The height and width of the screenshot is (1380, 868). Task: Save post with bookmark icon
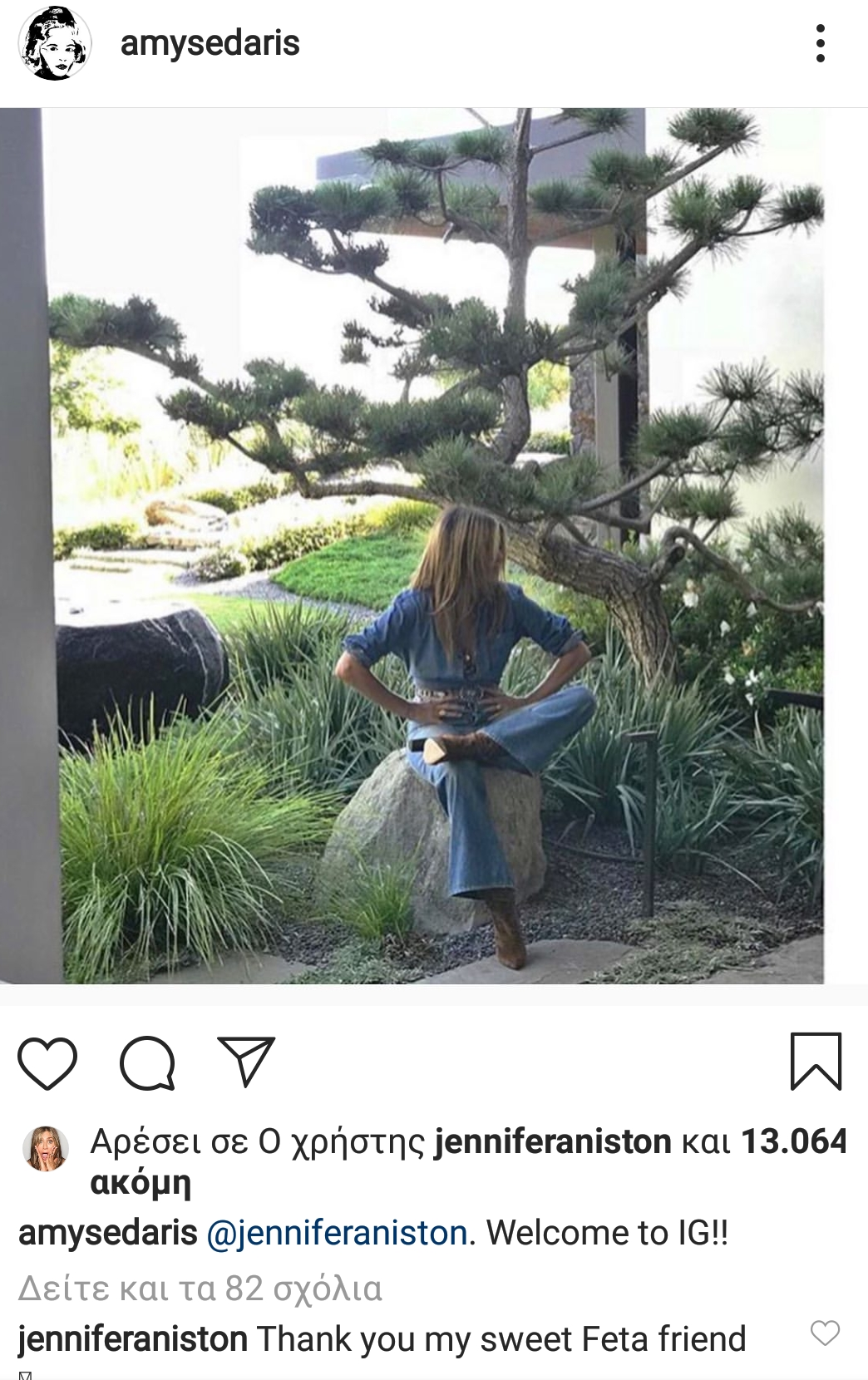[x=816, y=1062]
